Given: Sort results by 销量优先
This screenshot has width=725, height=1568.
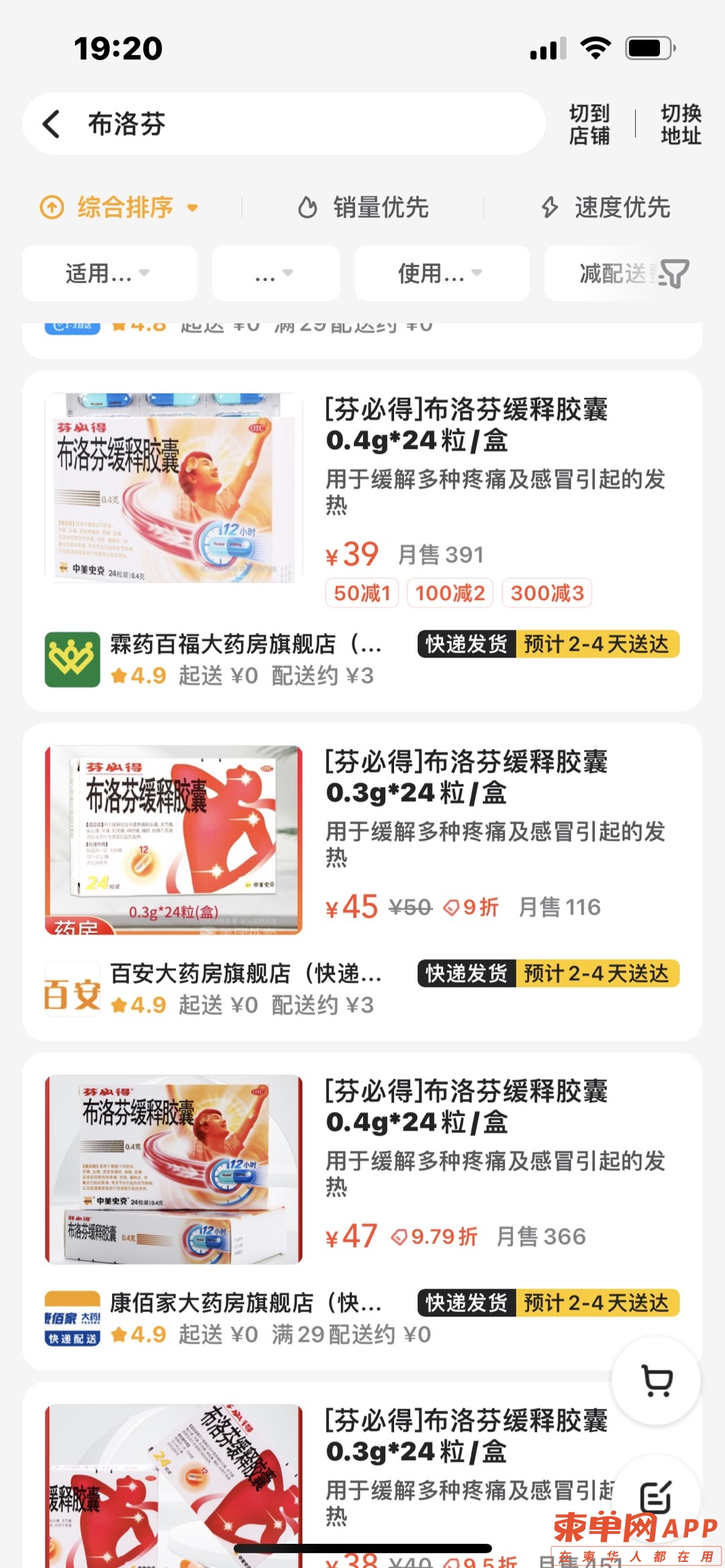Looking at the screenshot, I should click(363, 207).
